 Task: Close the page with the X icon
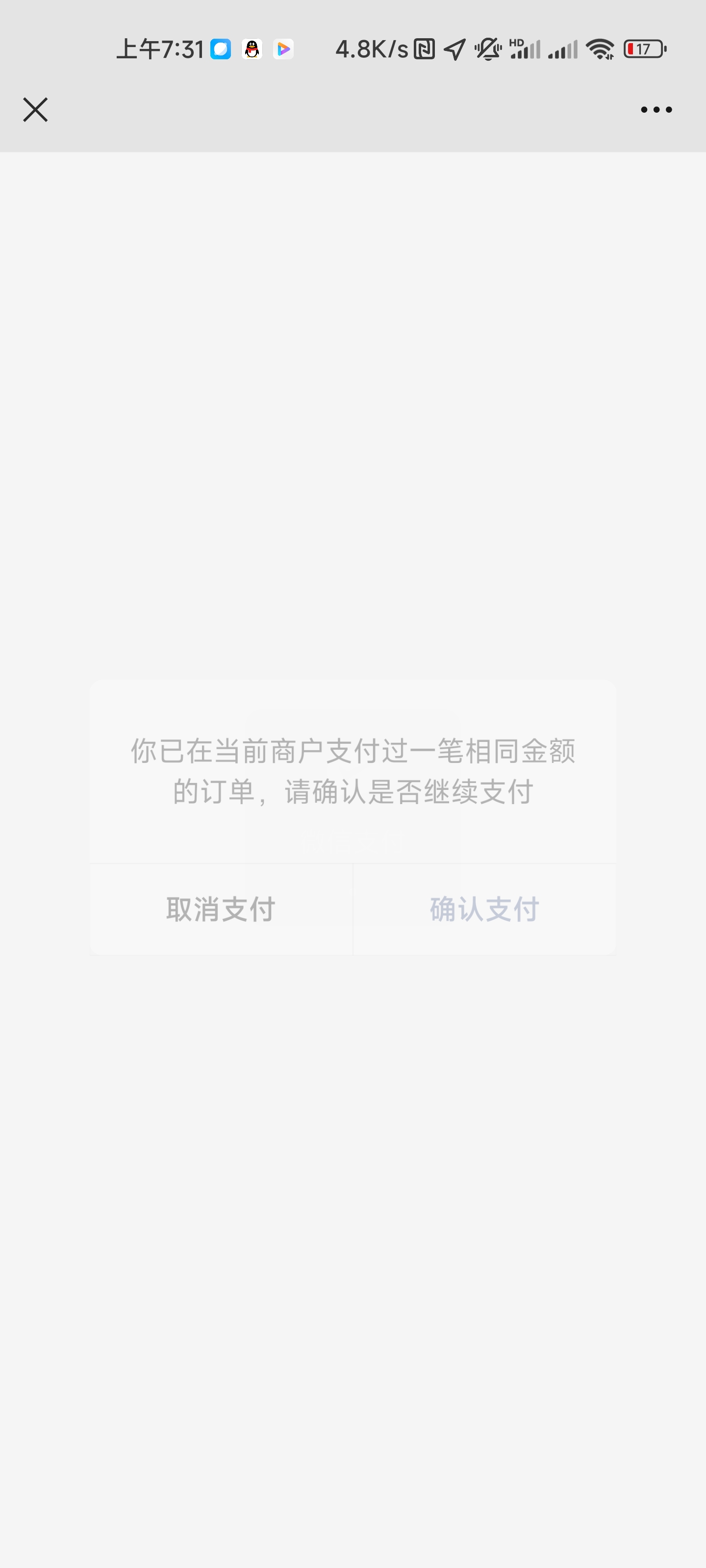click(35, 110)
